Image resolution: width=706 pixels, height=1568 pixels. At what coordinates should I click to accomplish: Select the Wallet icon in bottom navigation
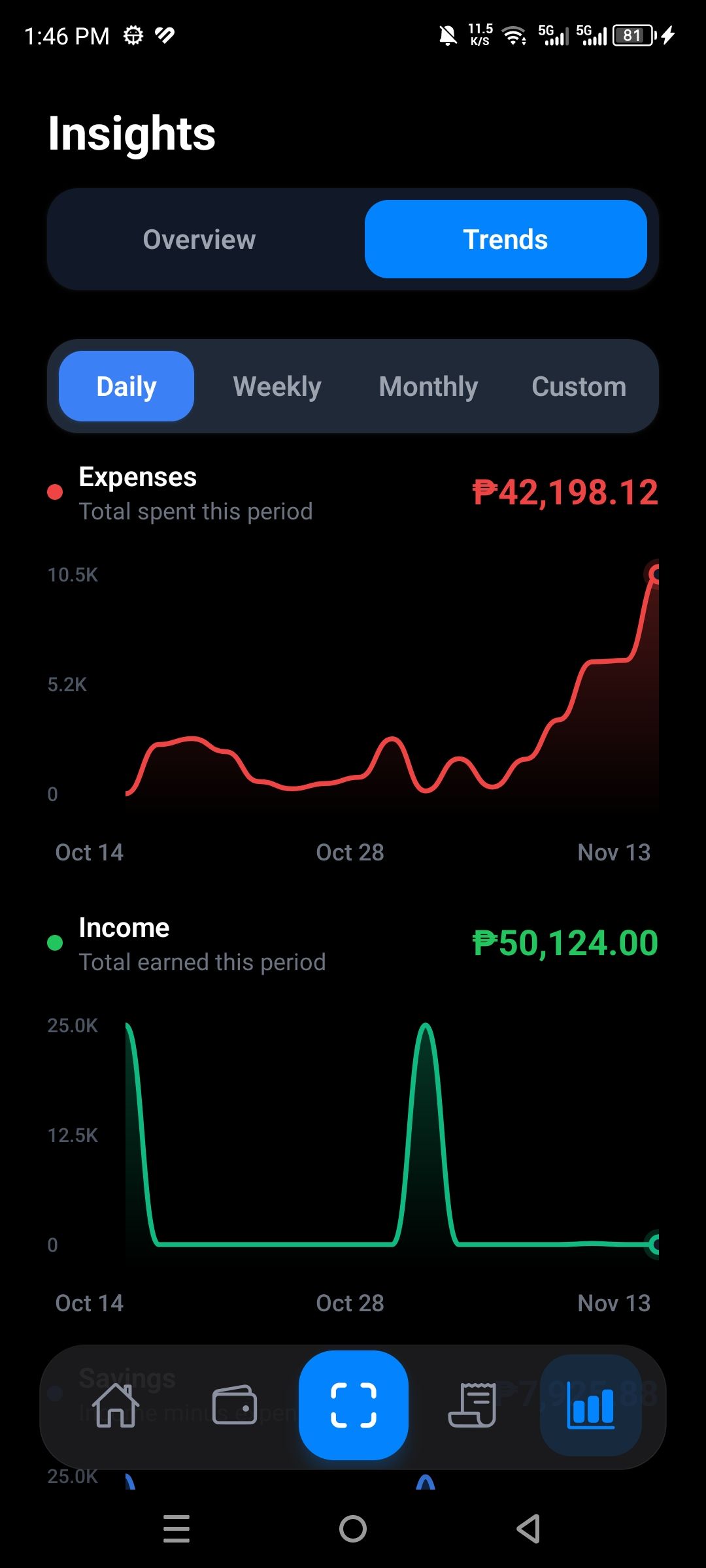click(234, 1407)
